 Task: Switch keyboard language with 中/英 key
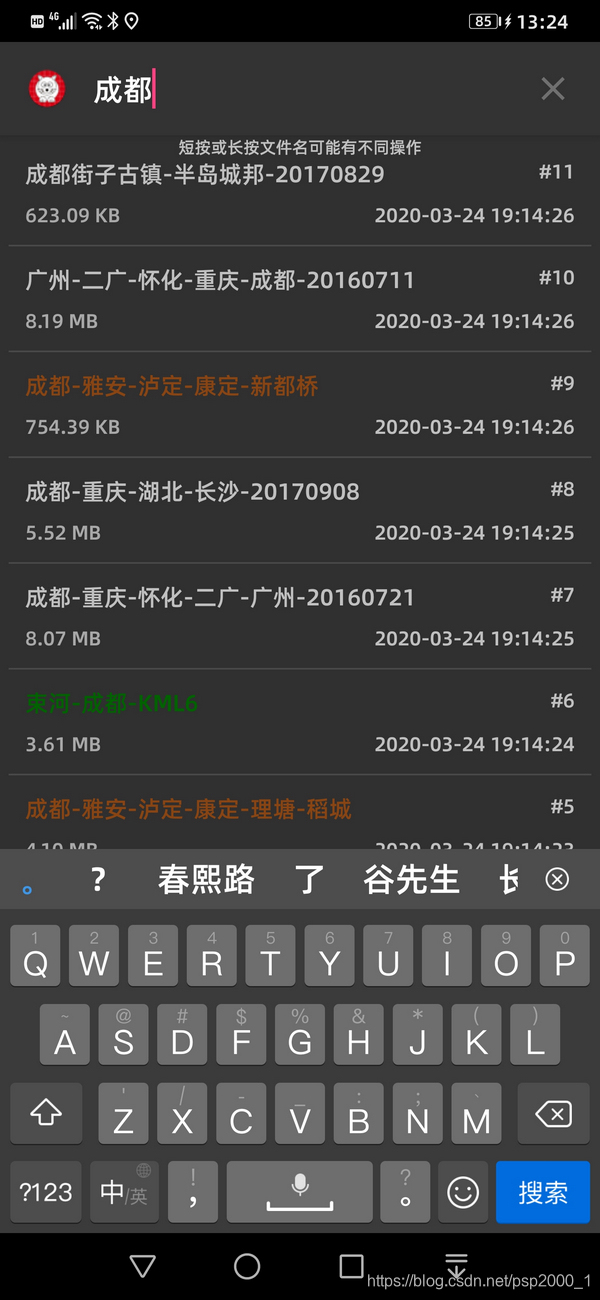124,1192
